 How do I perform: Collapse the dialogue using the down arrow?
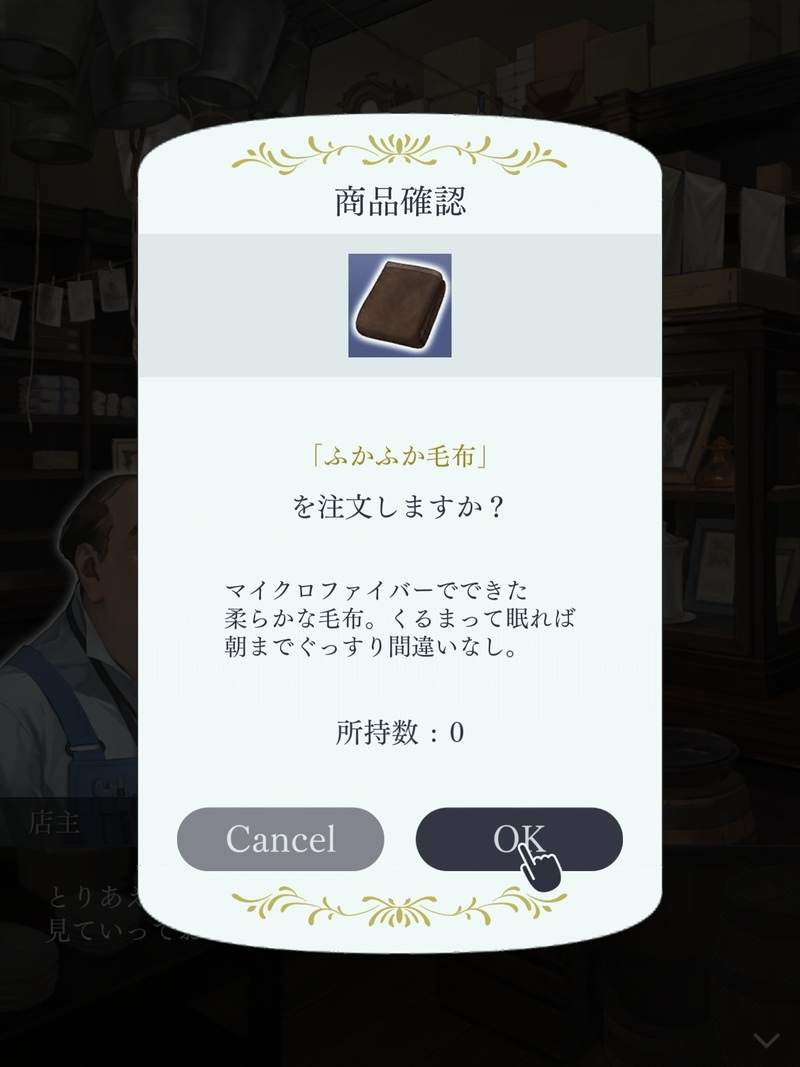coord(764,1040)
